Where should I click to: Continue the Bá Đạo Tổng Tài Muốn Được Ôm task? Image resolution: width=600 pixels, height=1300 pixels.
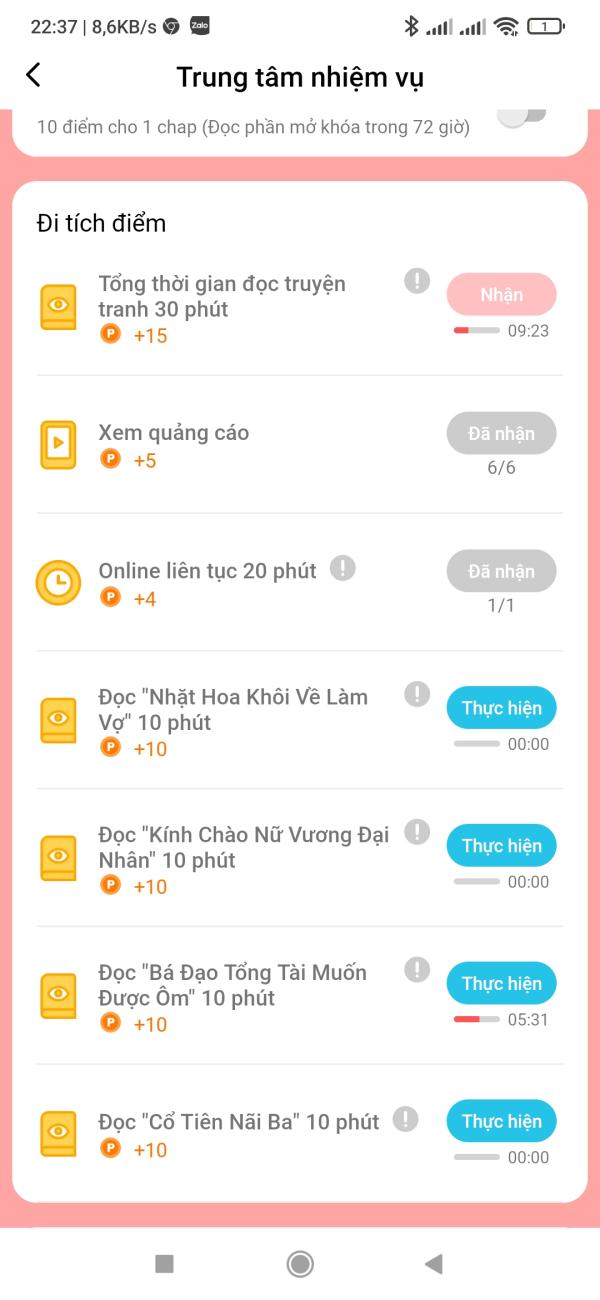point(501,984)
